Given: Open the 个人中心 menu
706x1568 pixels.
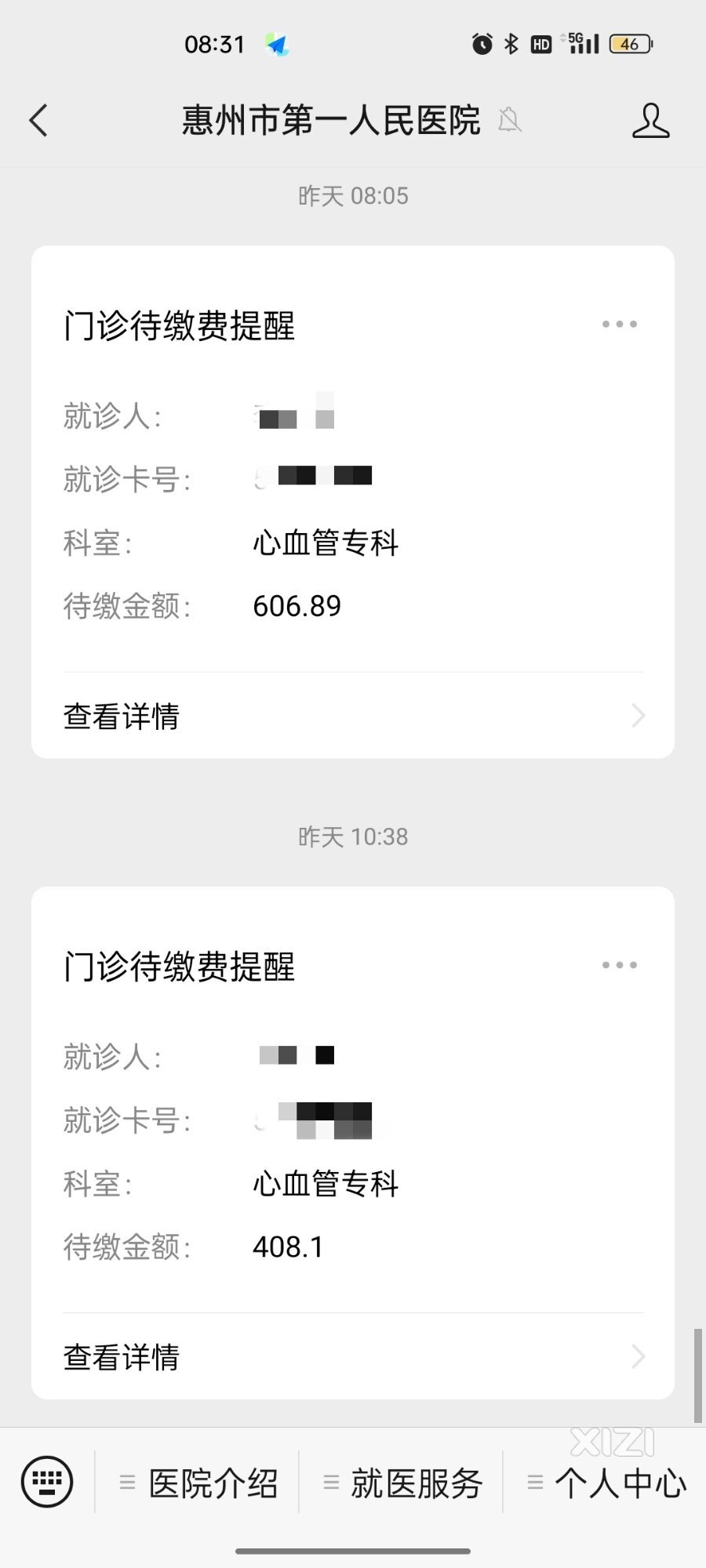Looking at the screenshot, I should (605, 1483).
